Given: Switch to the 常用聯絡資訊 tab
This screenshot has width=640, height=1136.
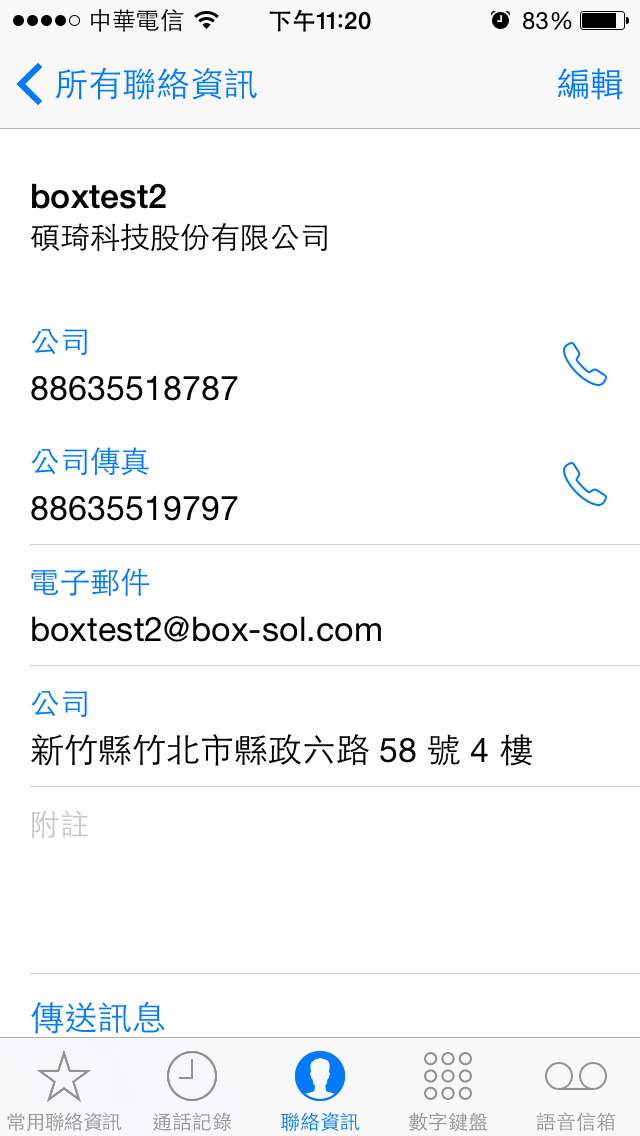Looking at the screenshot, I should pyautogui.click(x=63, y=1089).
